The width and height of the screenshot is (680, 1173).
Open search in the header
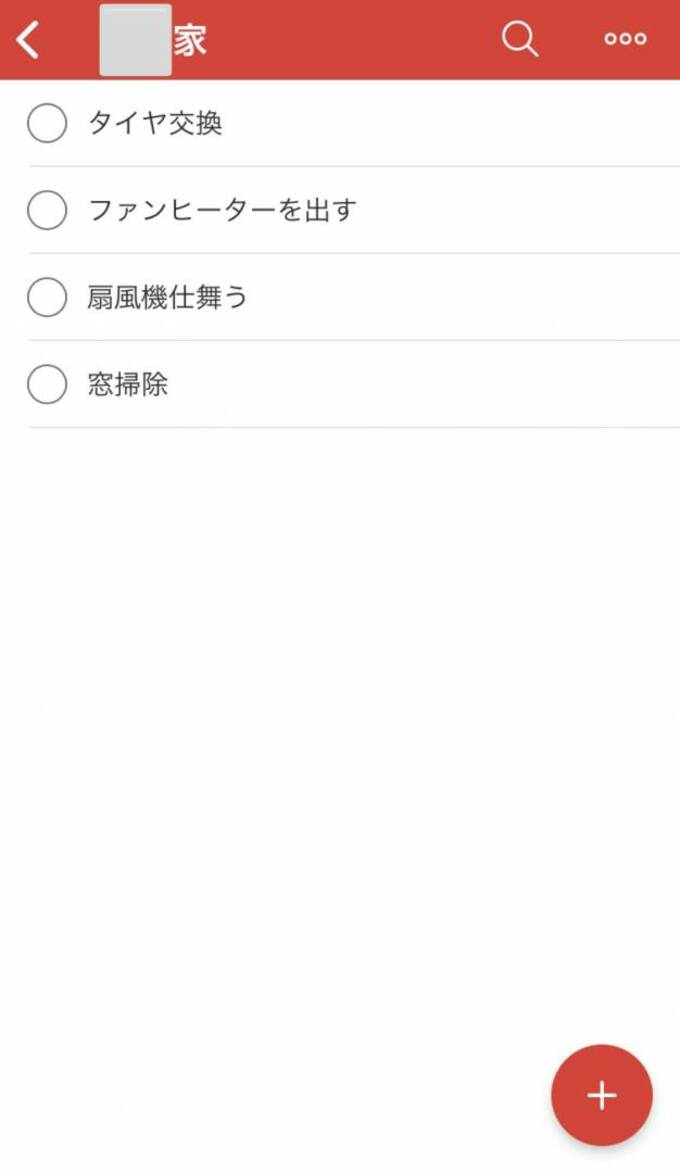[x=519, y=40]
